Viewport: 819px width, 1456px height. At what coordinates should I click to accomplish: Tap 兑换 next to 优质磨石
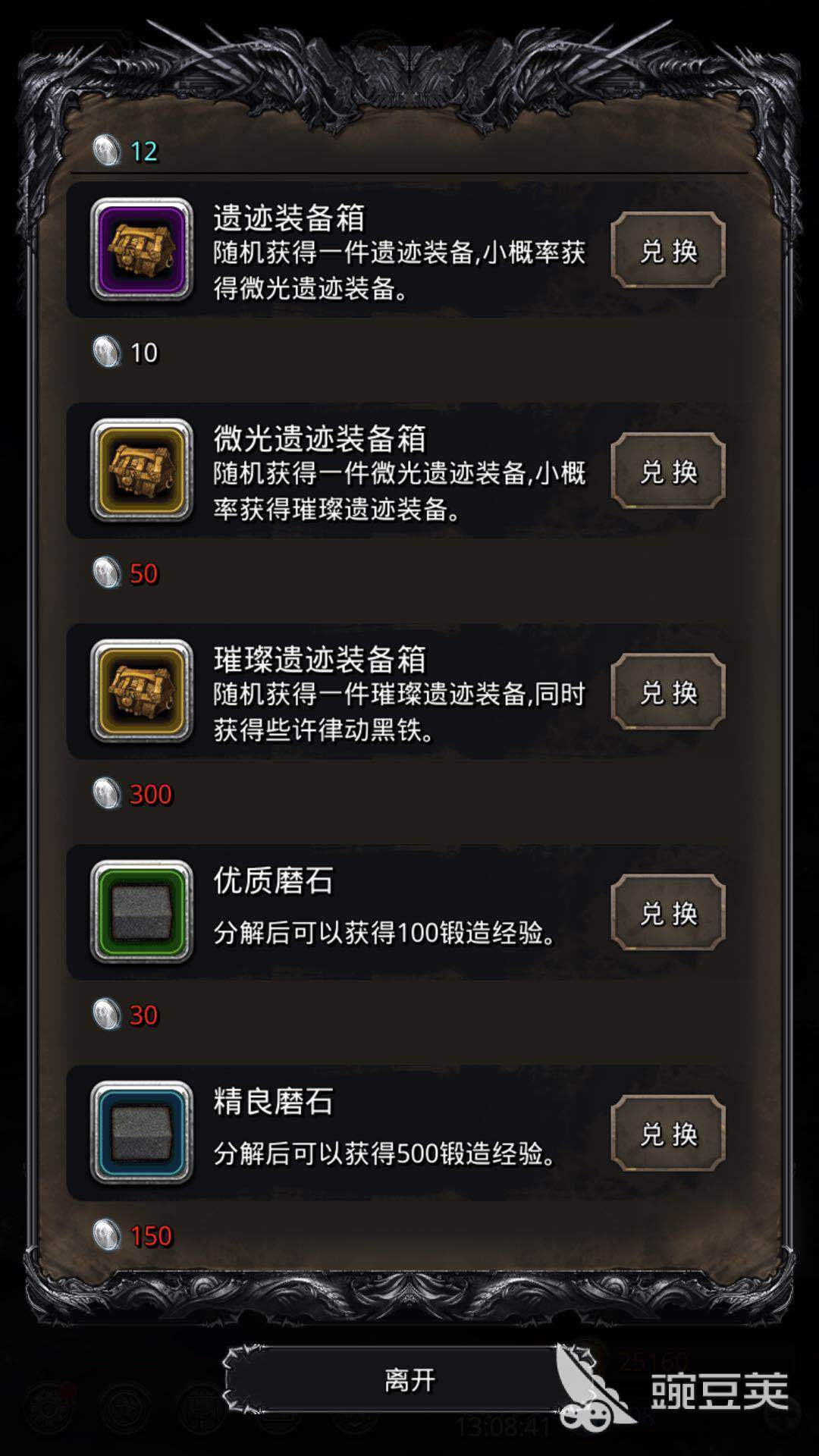[x=668, y=913]
